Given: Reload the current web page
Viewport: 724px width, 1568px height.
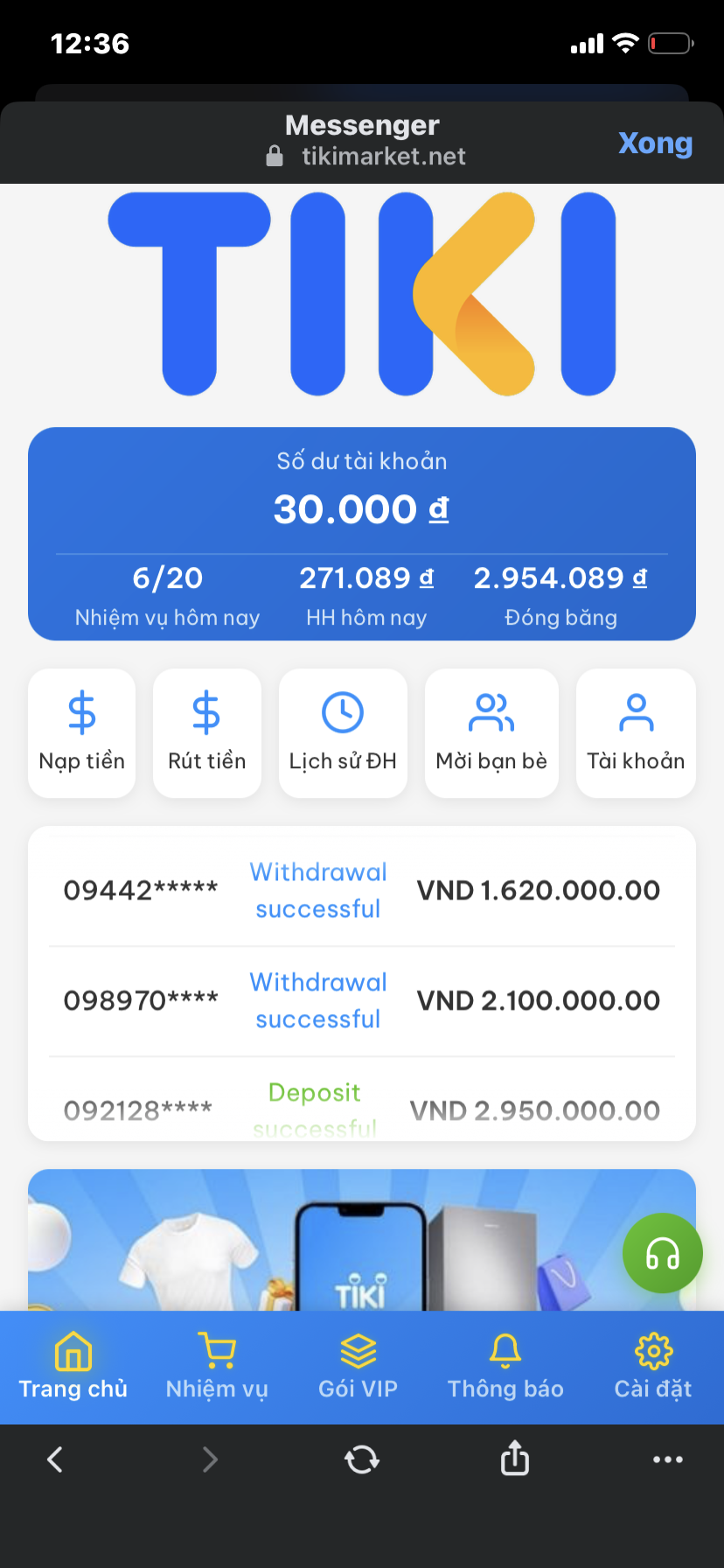Looking at the screenshot, I should click(x=362, y=1459).
